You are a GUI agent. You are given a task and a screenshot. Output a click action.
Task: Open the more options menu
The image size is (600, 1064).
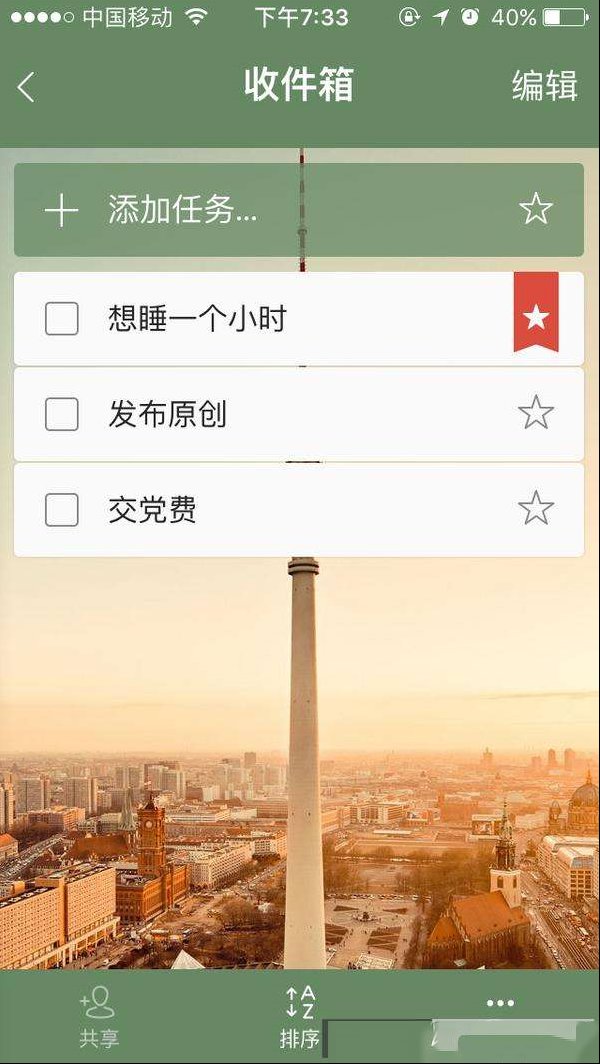[500, 1004]
